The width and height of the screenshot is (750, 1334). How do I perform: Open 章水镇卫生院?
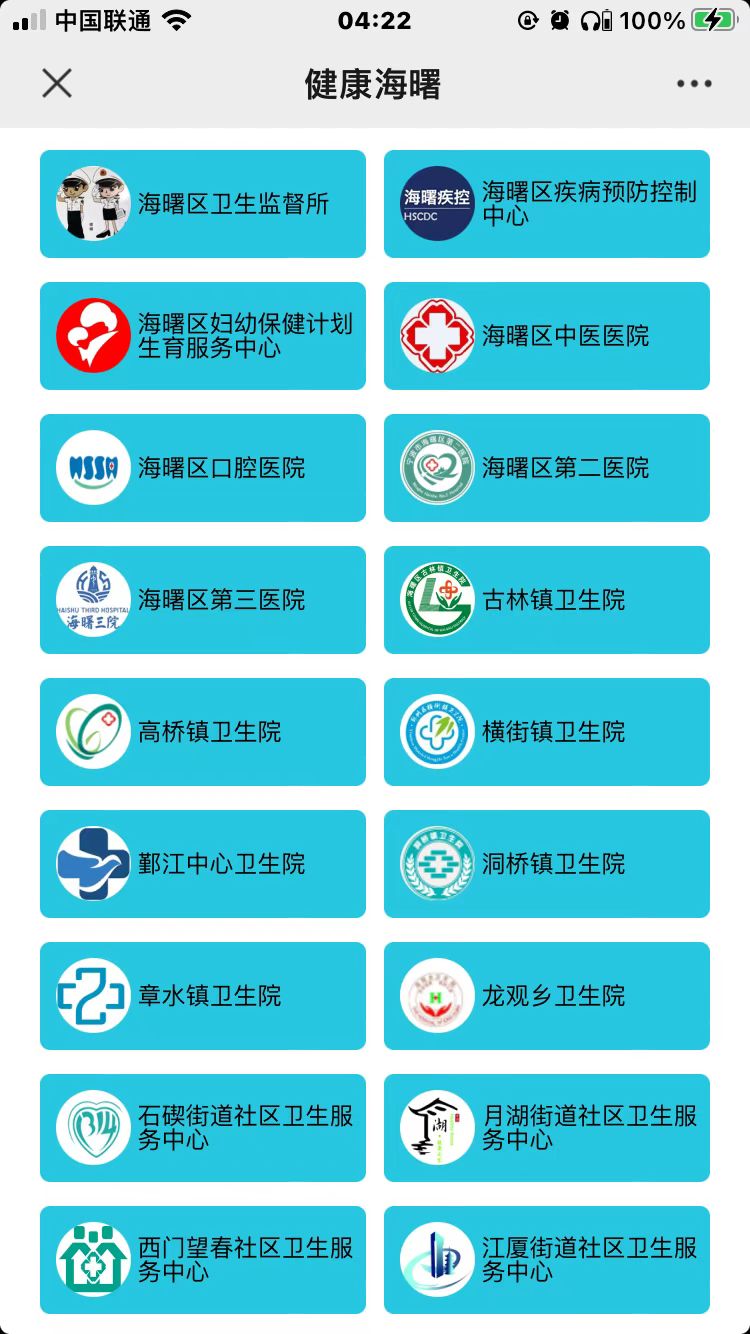coord(203,996)
